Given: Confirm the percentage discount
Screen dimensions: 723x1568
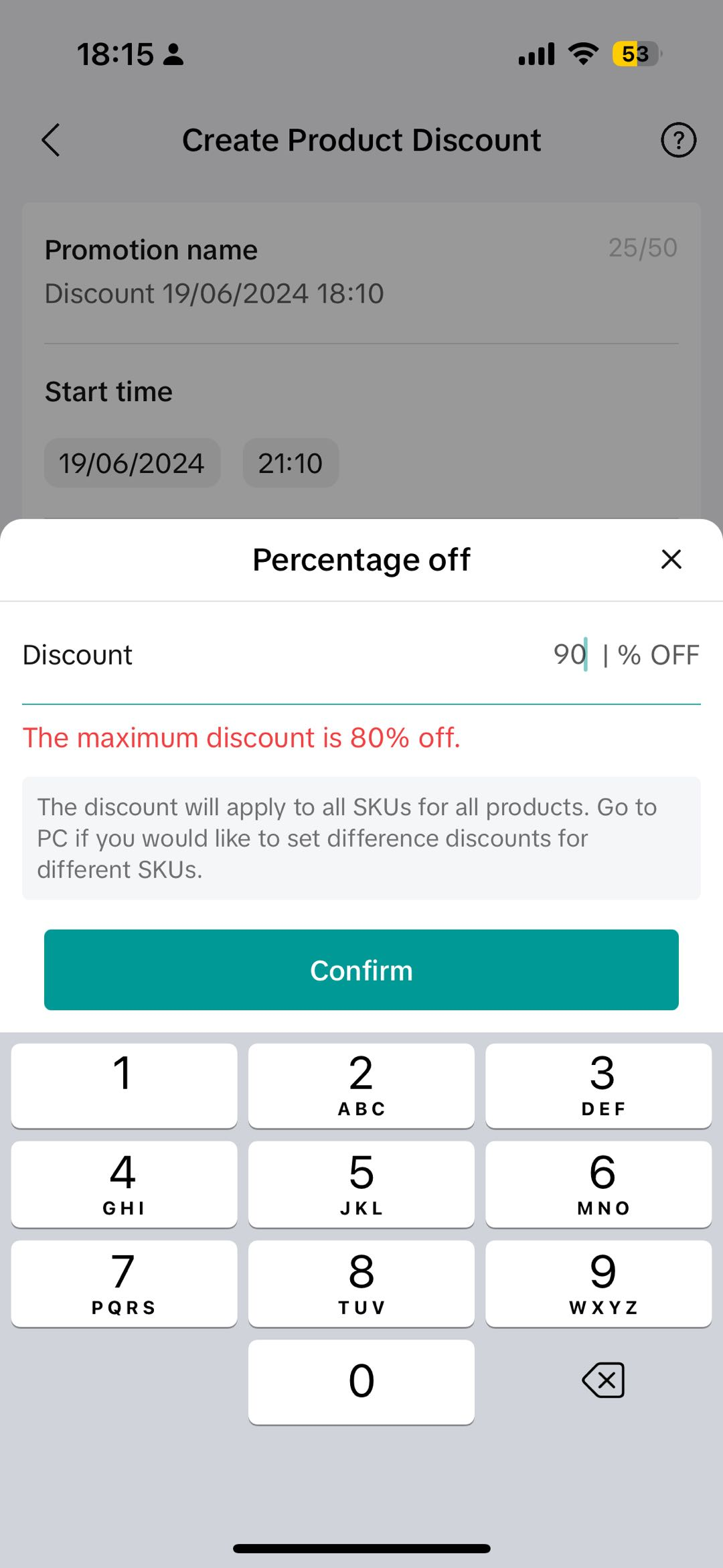Looking at the screenshot, I should [x=361, y=970].
